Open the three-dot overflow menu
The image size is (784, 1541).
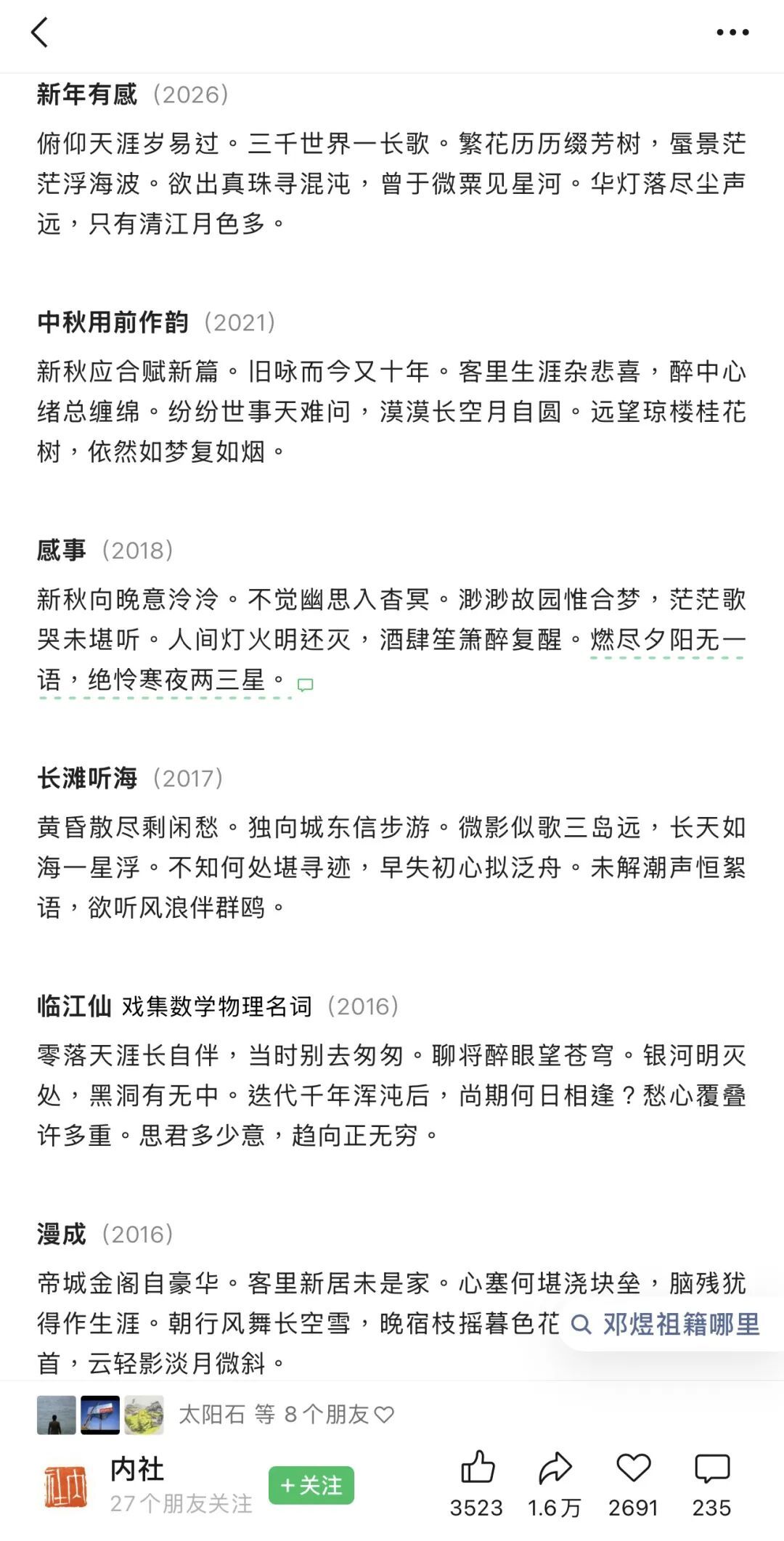(x=732, y=32)
